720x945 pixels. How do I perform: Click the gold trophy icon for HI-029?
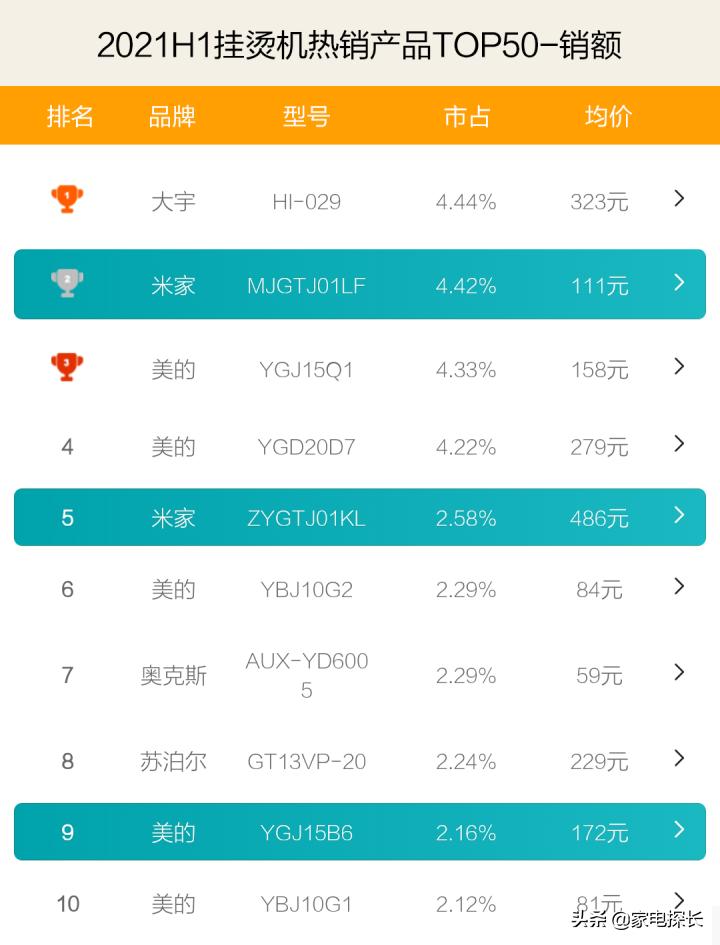tap(66, 199)
